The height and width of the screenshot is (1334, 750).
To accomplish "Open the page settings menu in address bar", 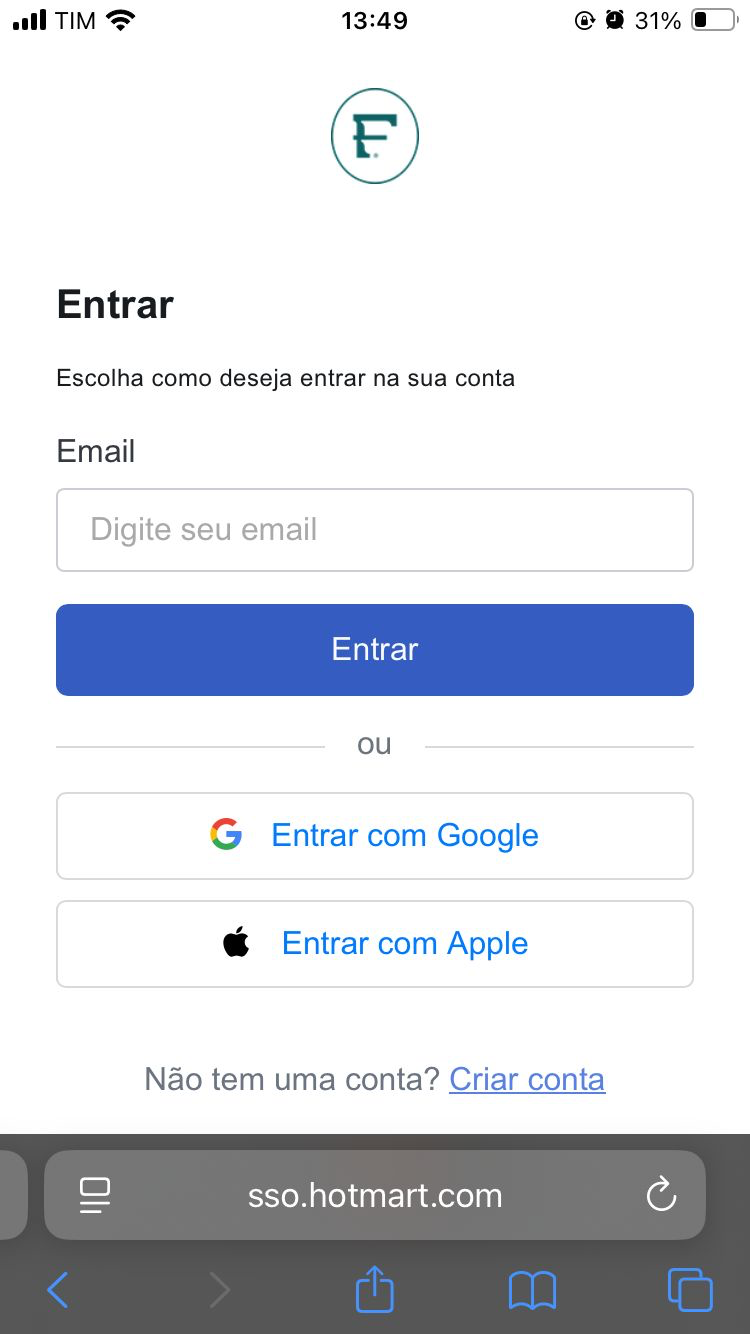I will (x=95, y=1195).
